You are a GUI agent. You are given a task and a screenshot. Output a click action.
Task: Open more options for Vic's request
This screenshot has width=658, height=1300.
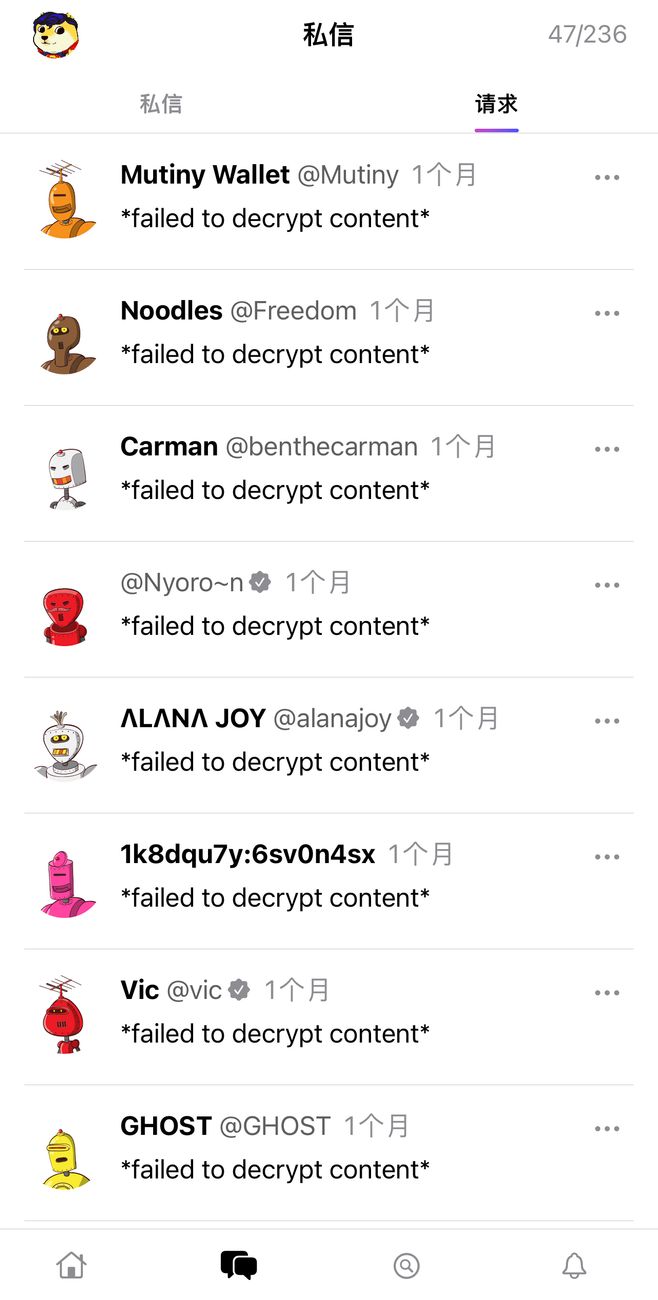(x=607, y=993)
